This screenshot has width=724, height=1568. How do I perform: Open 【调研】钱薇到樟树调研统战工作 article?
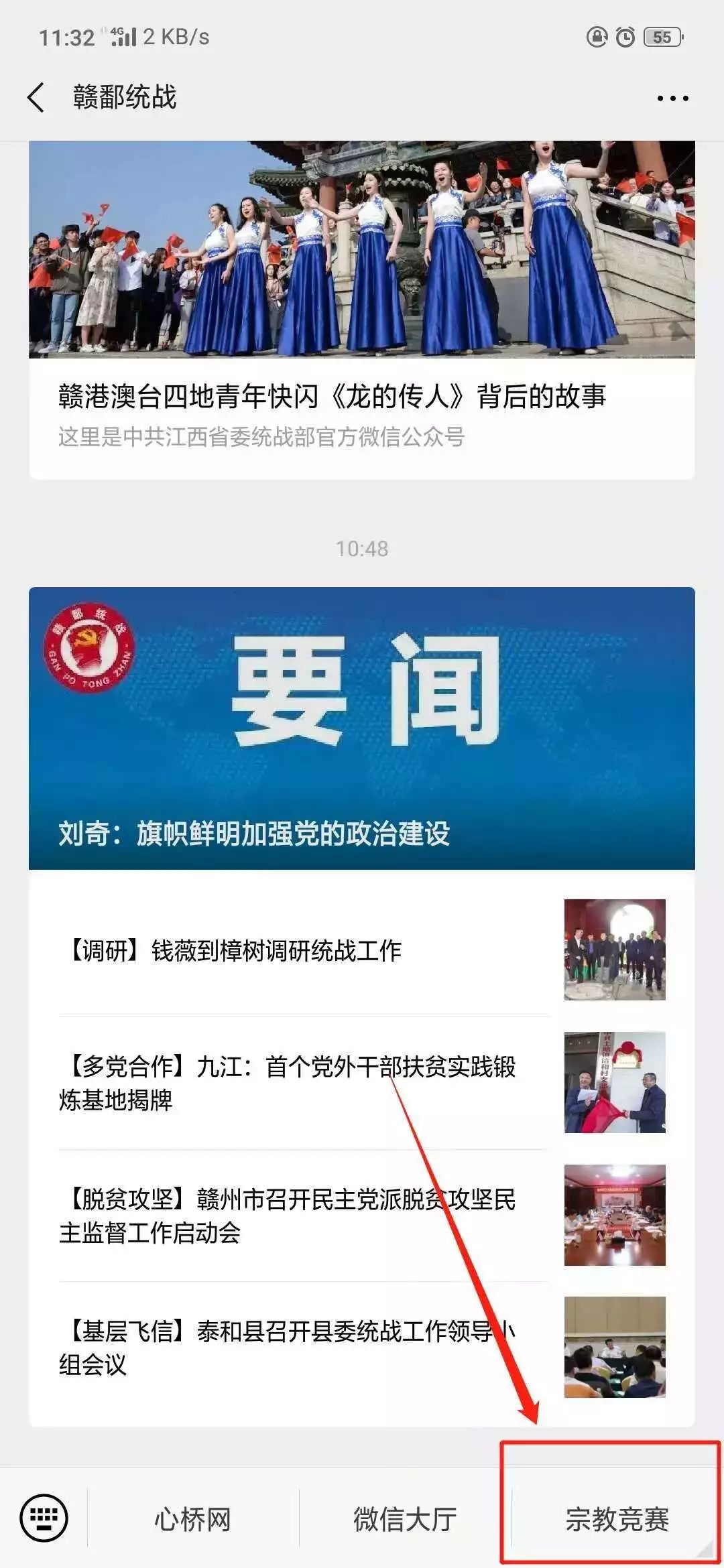[x=362, y=950]
